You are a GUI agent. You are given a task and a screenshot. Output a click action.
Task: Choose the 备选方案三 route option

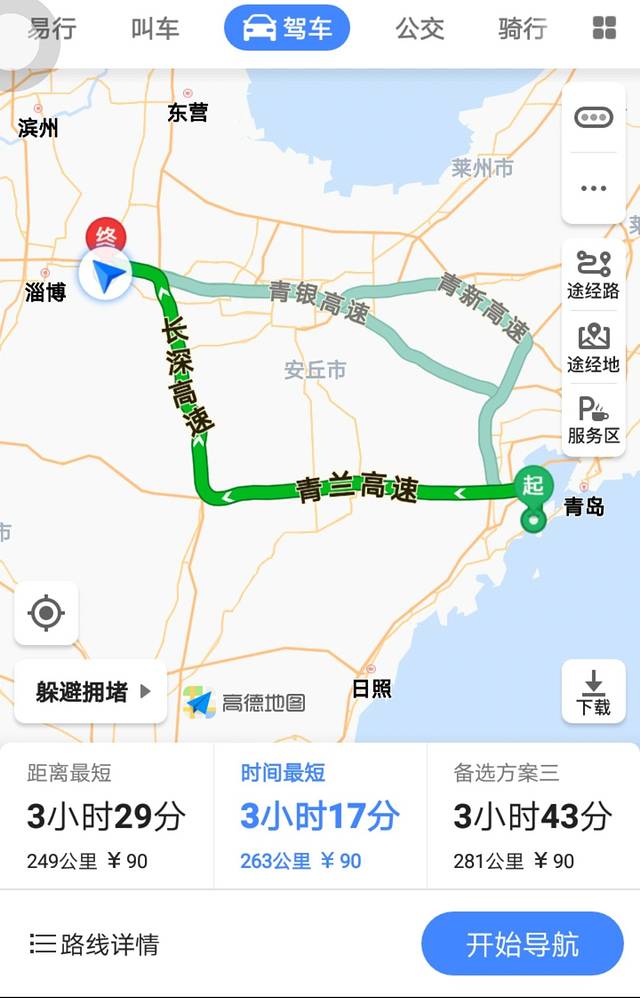tap(533, 816)
